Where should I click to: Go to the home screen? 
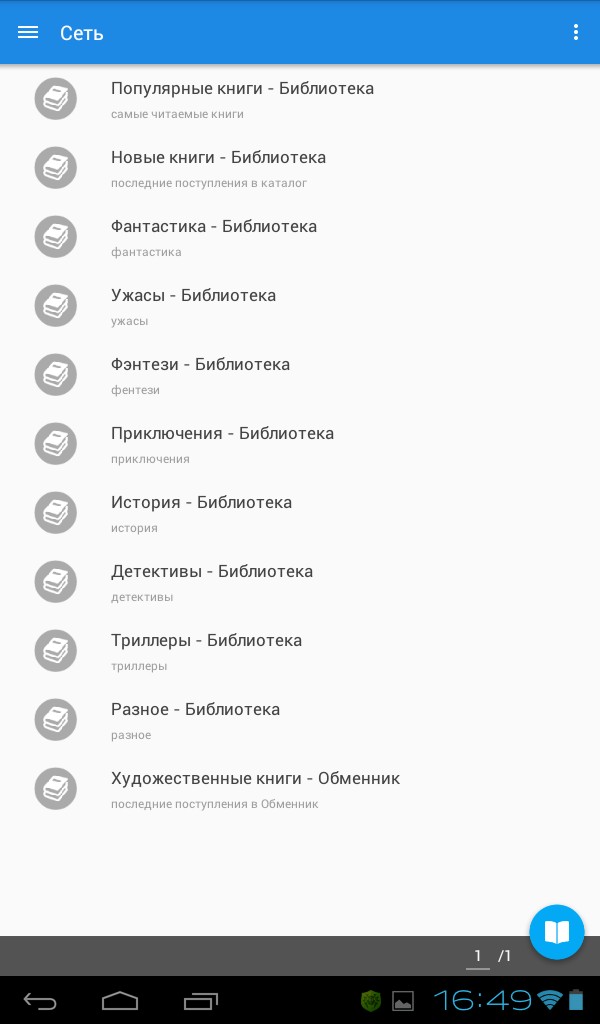pyautogui.click(x=120, y=1000)
